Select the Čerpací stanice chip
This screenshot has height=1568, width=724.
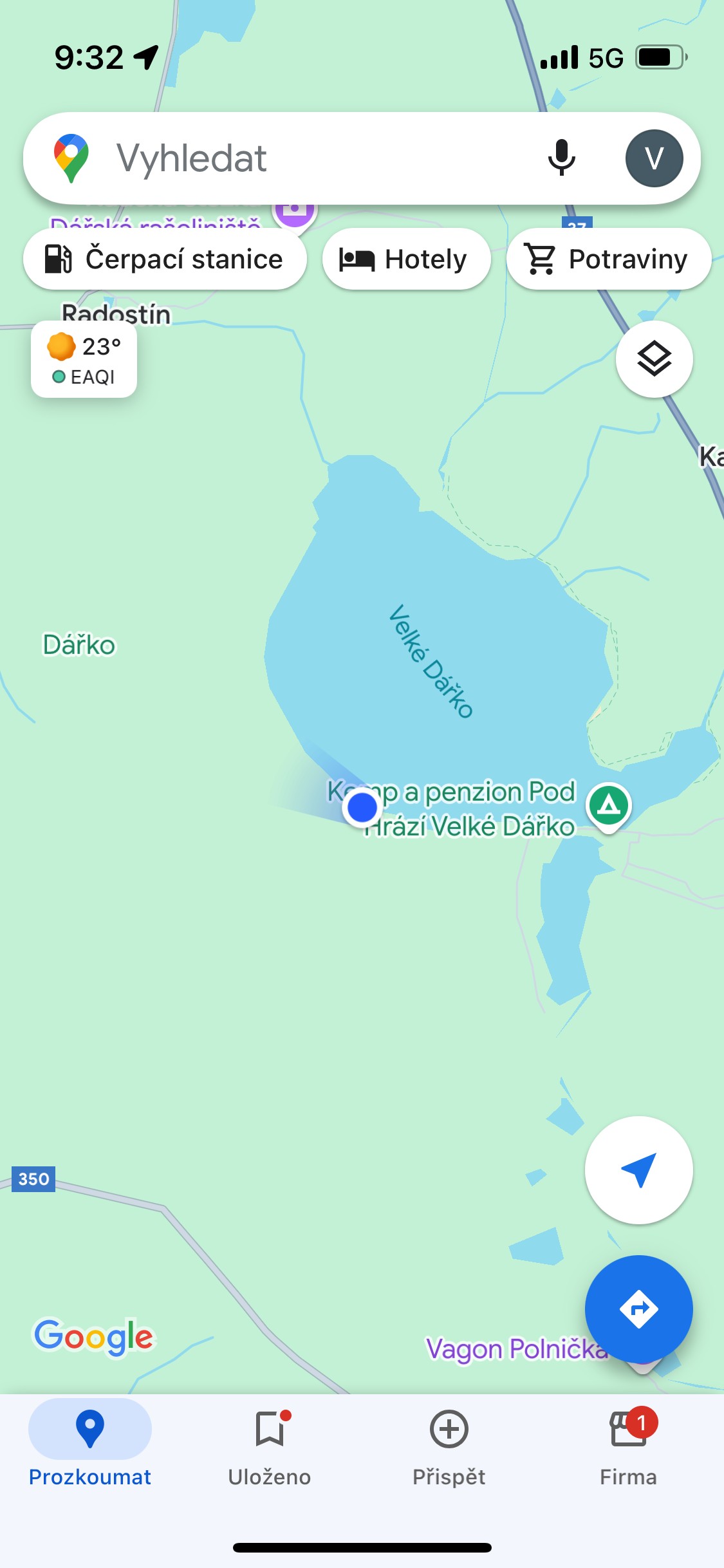coord(165,259)
